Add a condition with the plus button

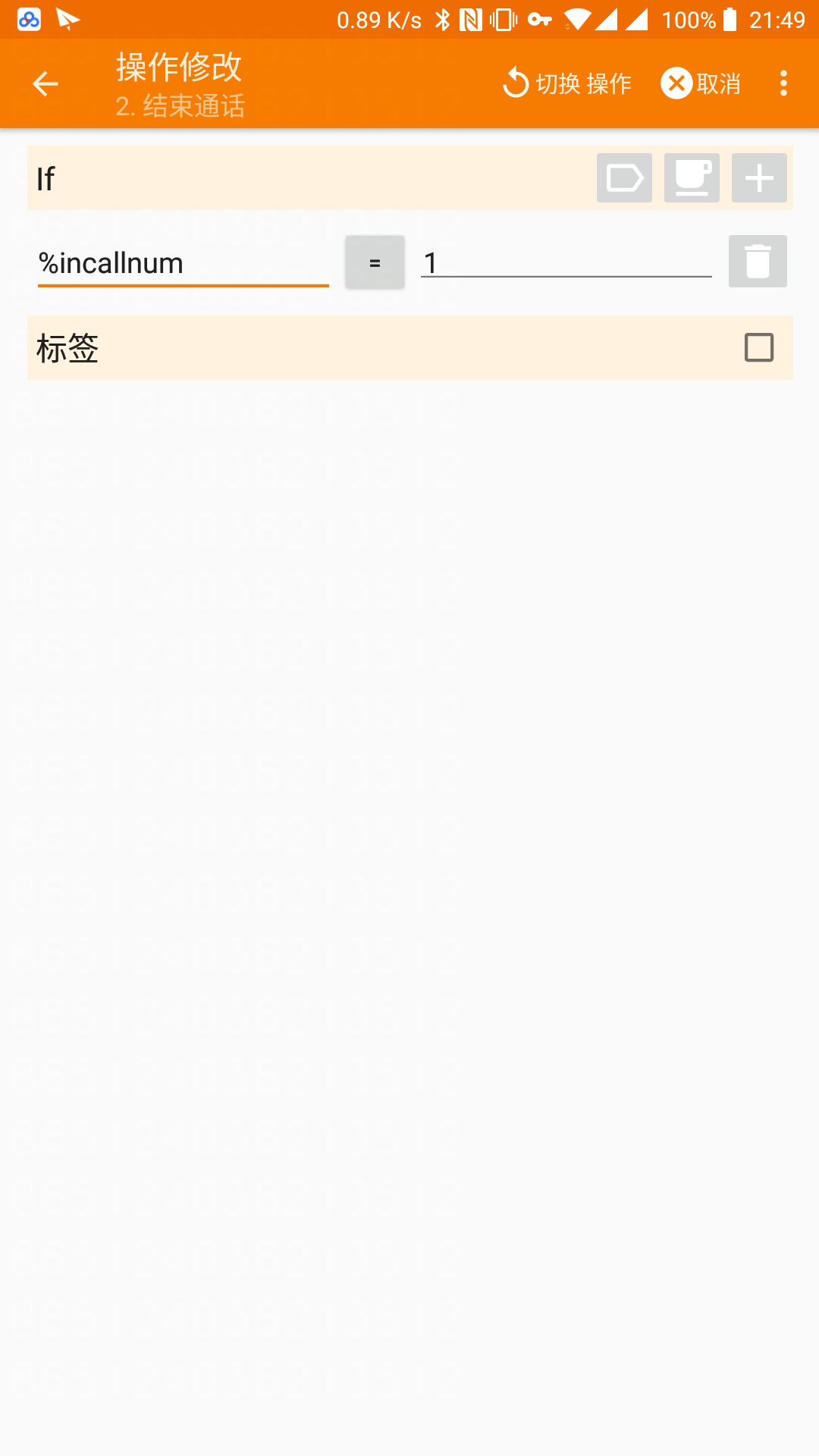point(759,178)
